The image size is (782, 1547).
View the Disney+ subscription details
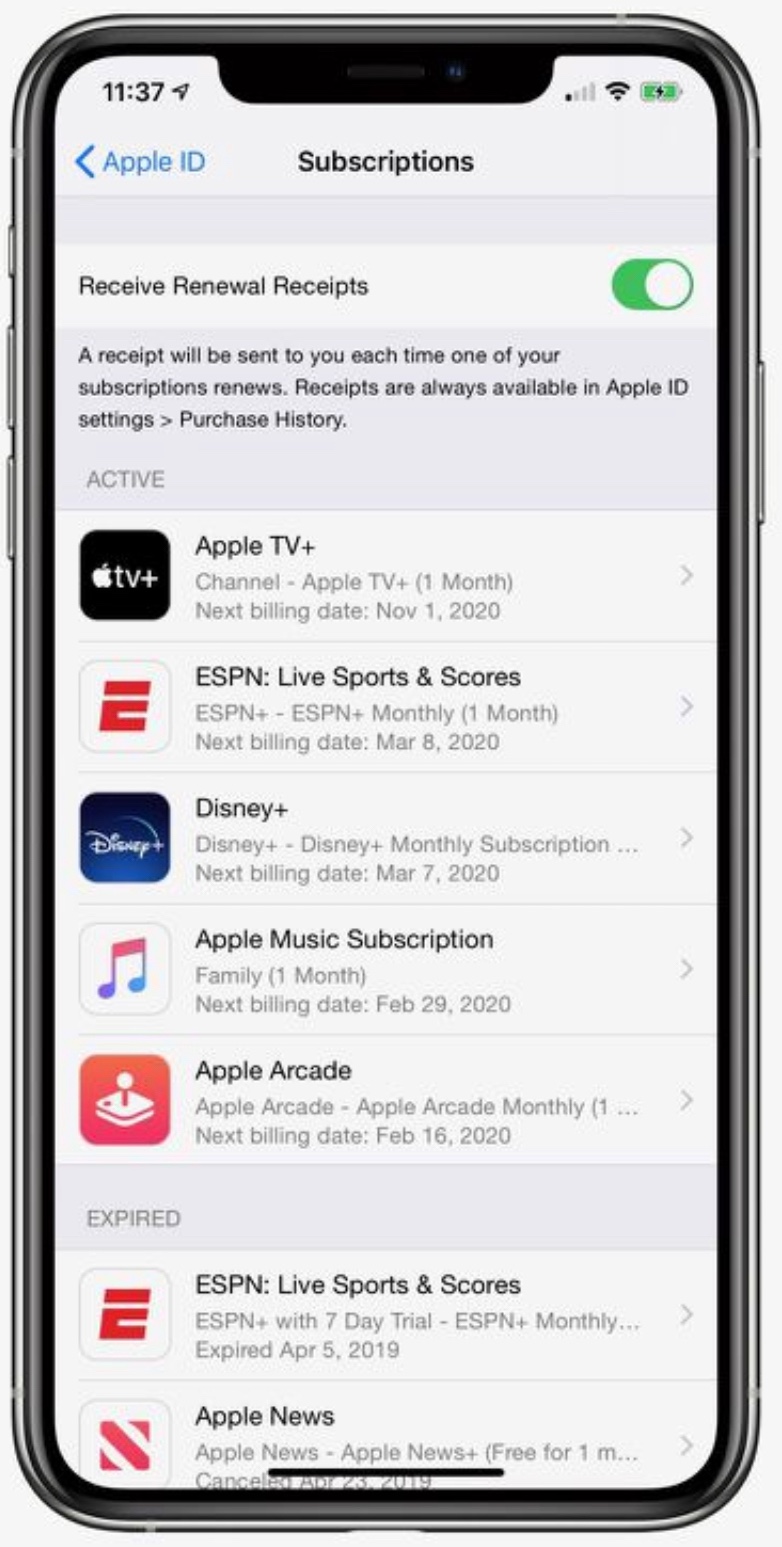386,838
